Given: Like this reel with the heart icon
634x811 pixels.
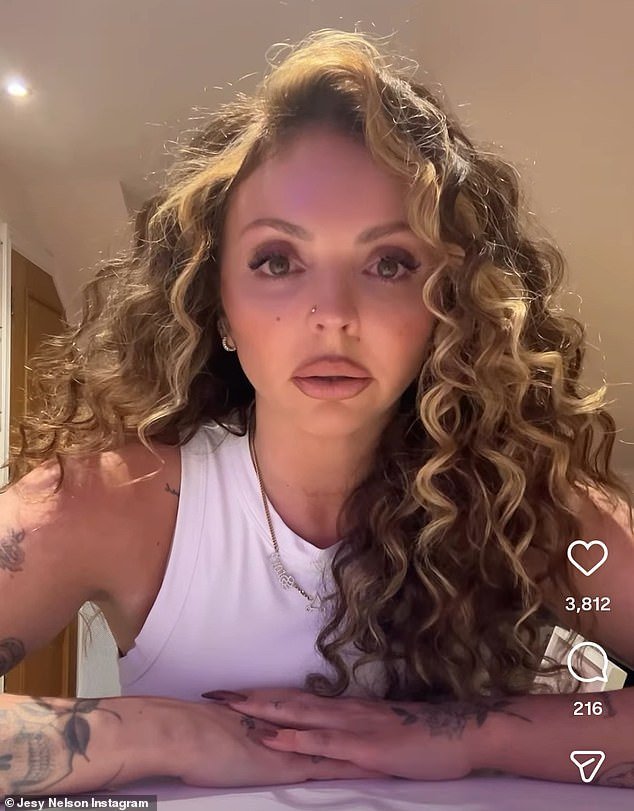Looking at the screenshot, I should [587, 558].
